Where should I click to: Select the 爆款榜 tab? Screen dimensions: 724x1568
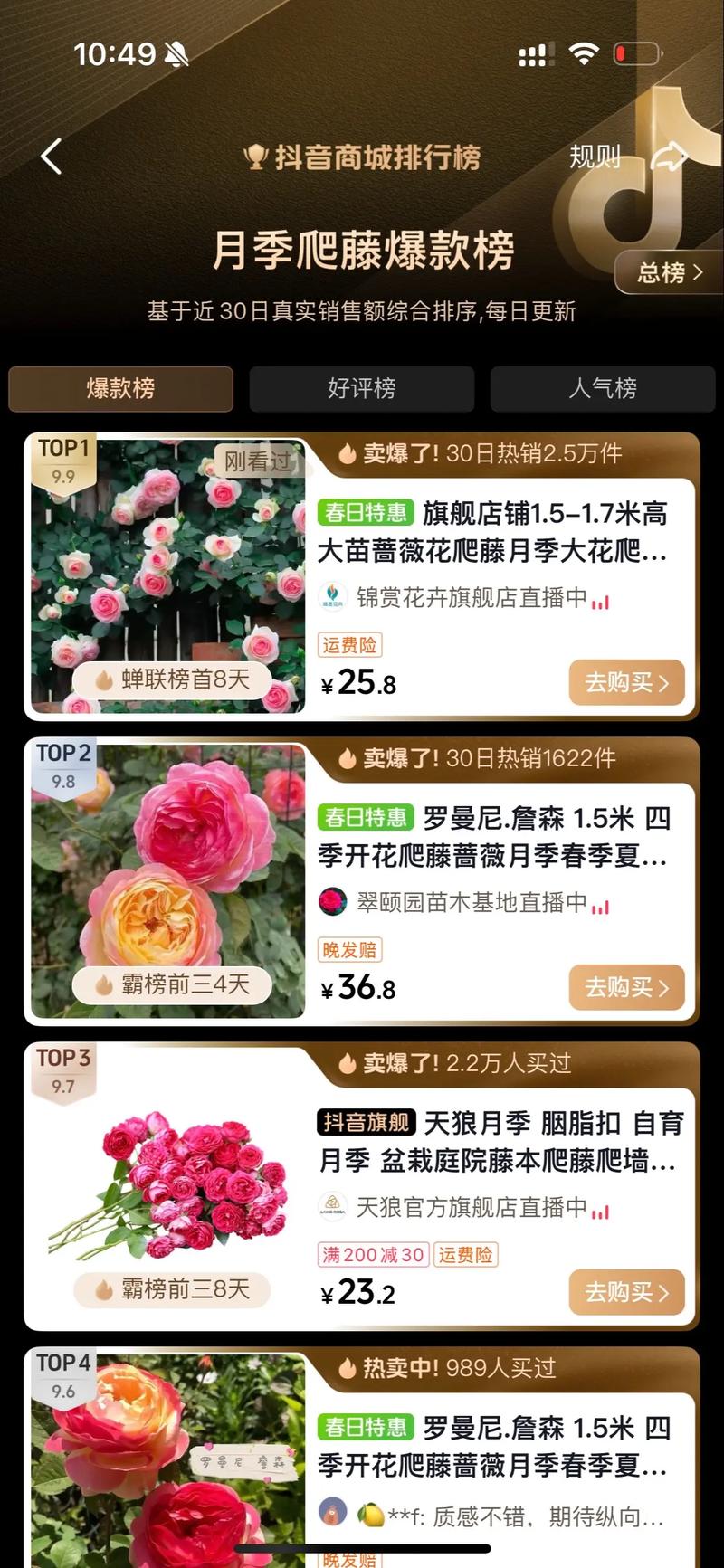coord(120,389)
